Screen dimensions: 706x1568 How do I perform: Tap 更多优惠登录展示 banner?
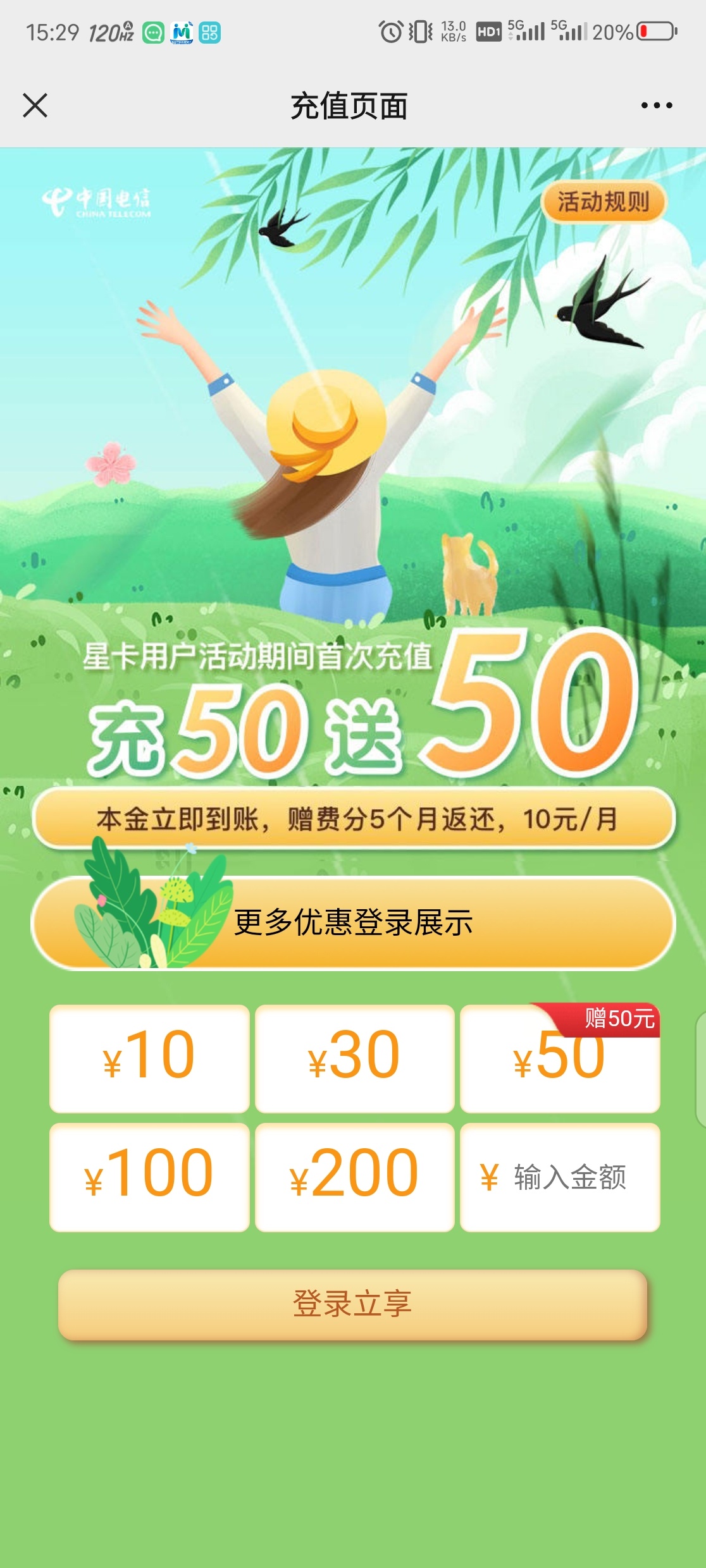tap(353, 923)
